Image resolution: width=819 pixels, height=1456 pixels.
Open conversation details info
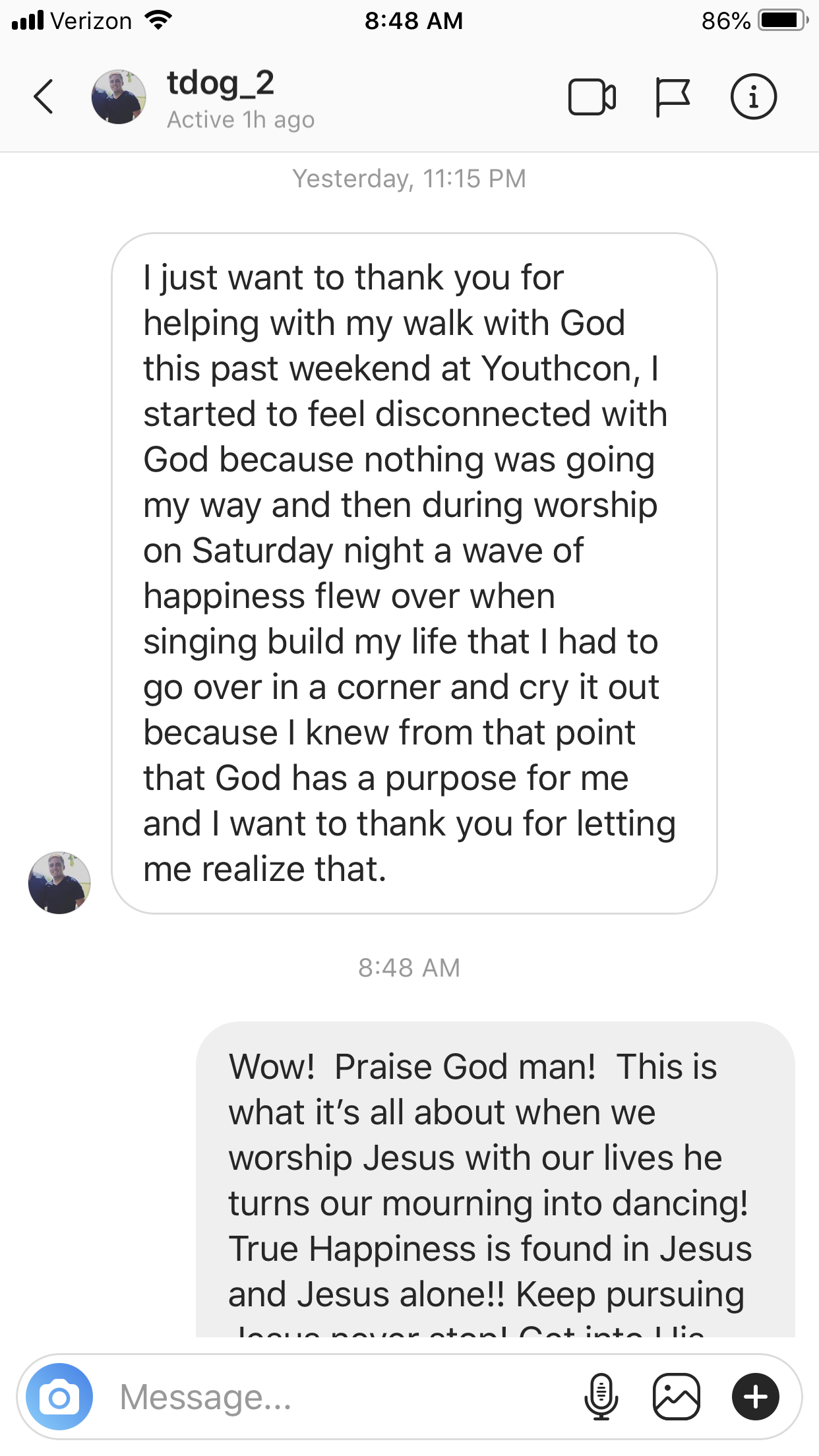pyautogui.click(x=753, y=97)
